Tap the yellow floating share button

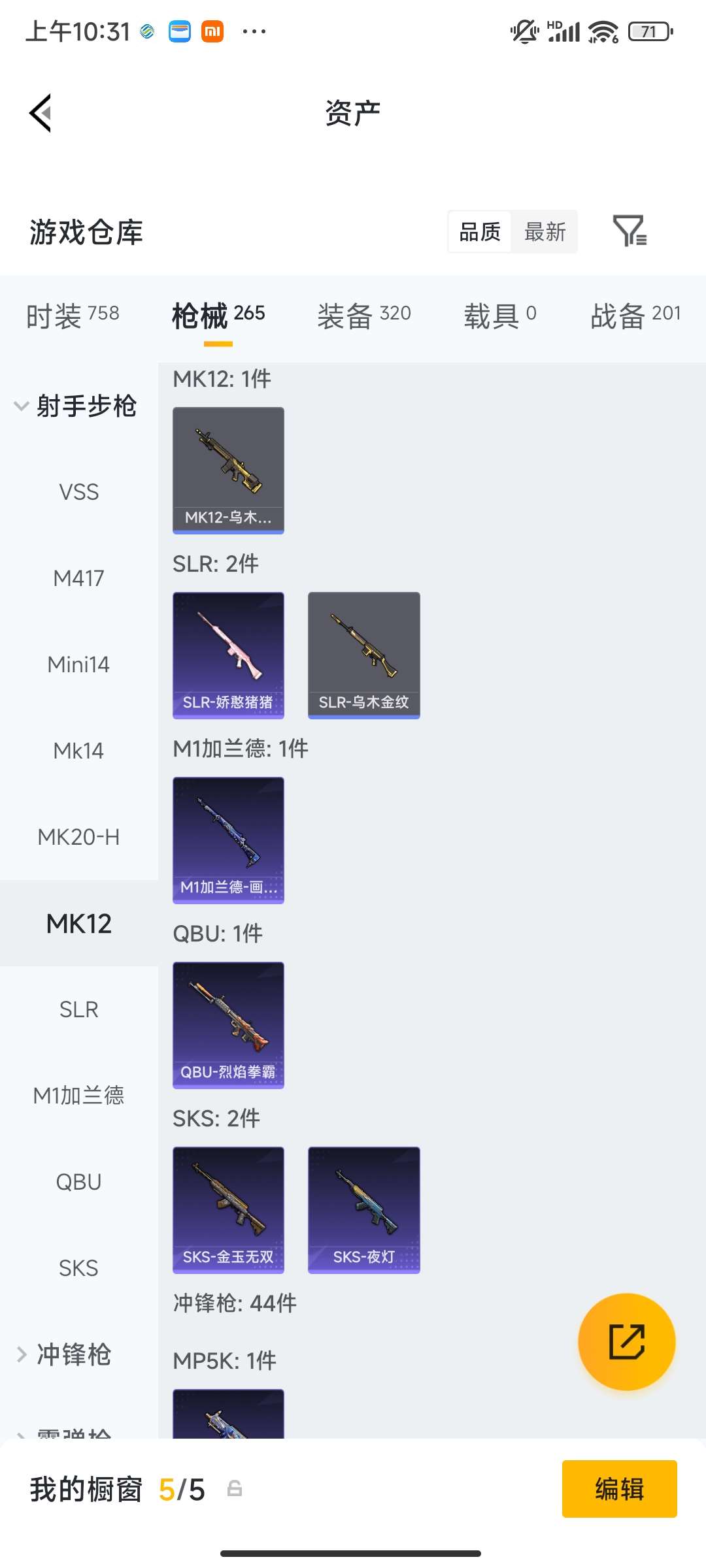[x=626, y=1341]
